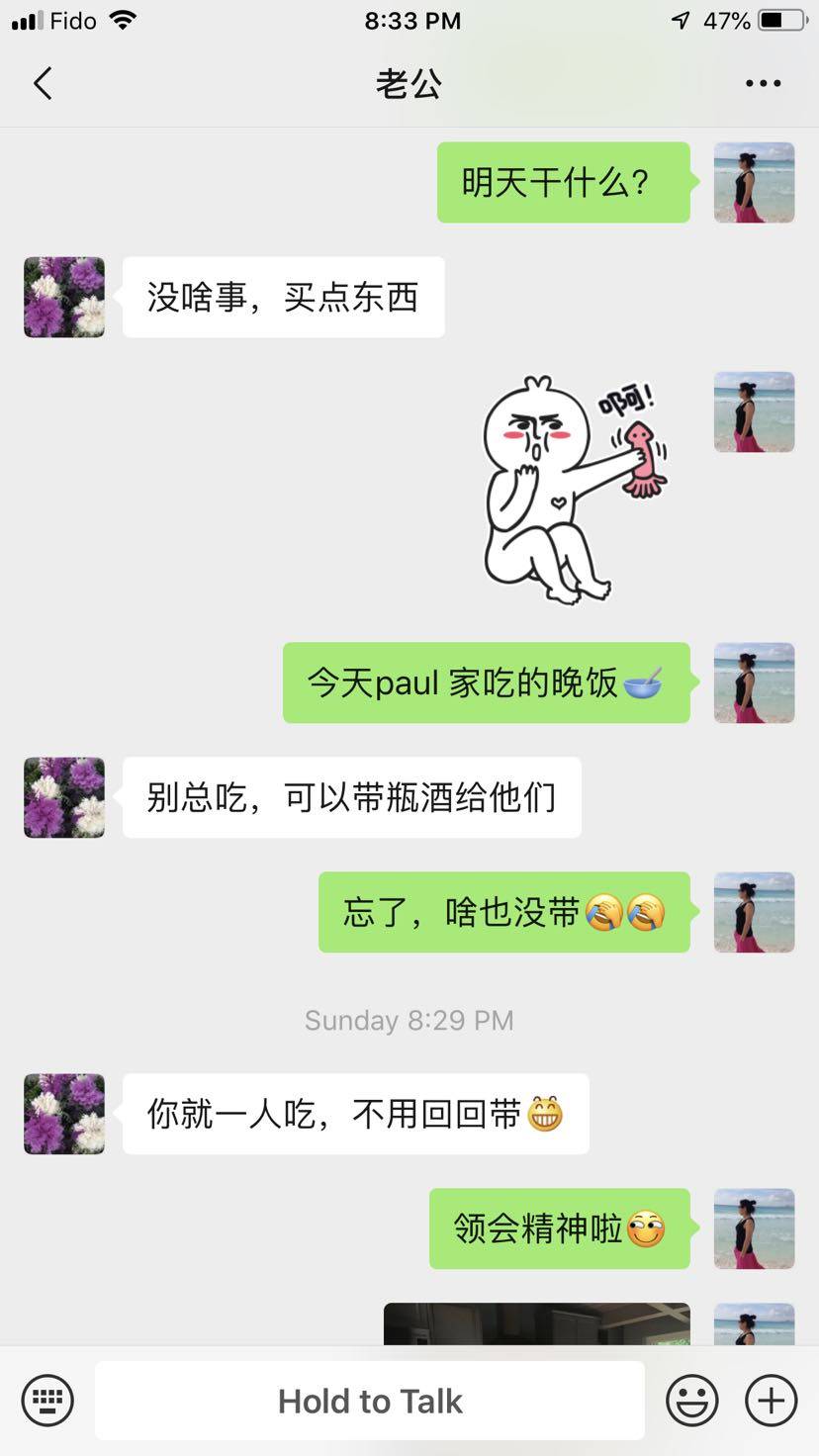The height and width of the screenshot is (1456, 819).
Task: Tap my avatar beside 今天paul 家吃的晚饭
Action: coord(754,682)
